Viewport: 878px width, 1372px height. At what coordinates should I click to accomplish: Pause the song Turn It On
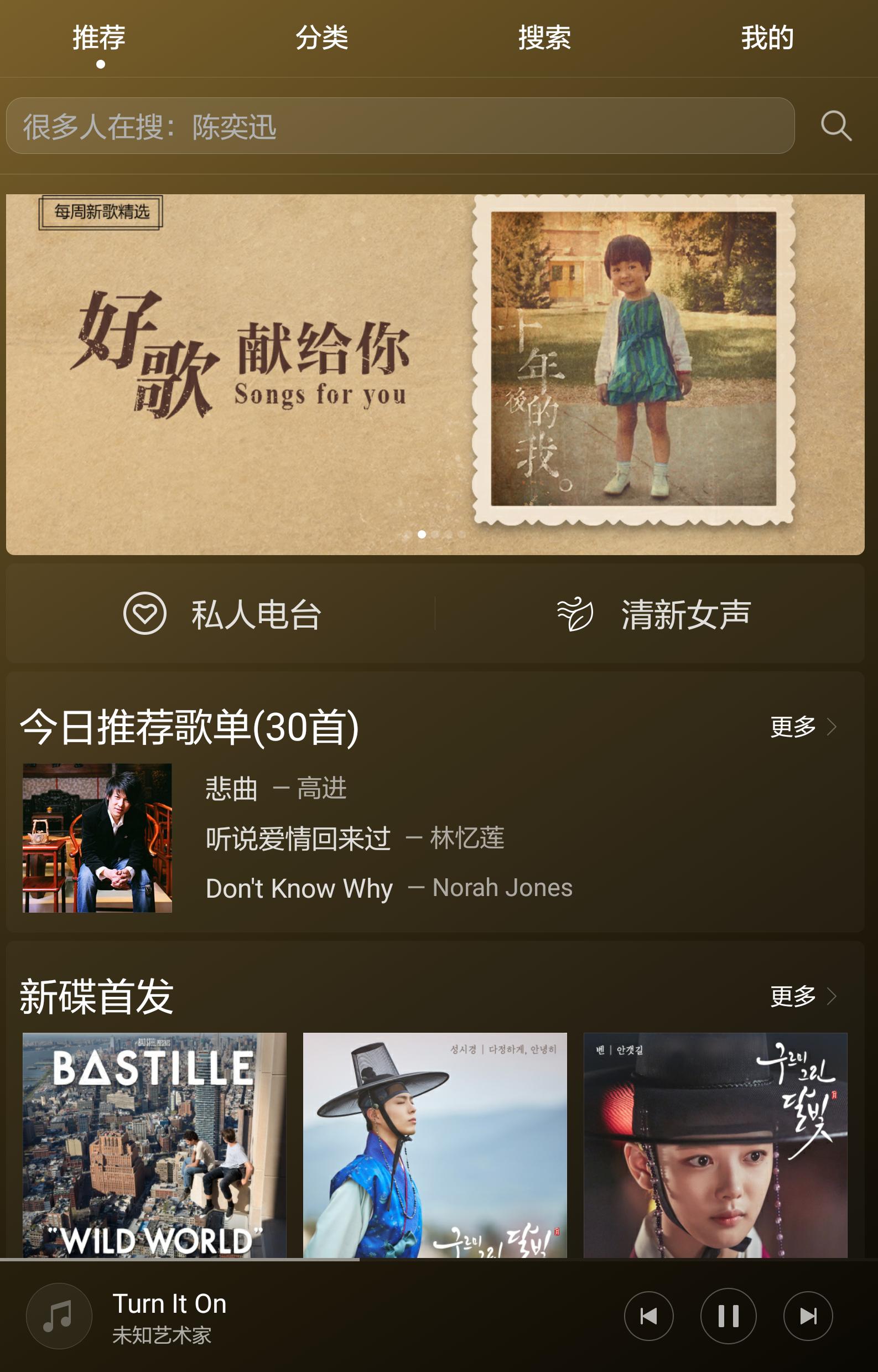pos(728,1316)
